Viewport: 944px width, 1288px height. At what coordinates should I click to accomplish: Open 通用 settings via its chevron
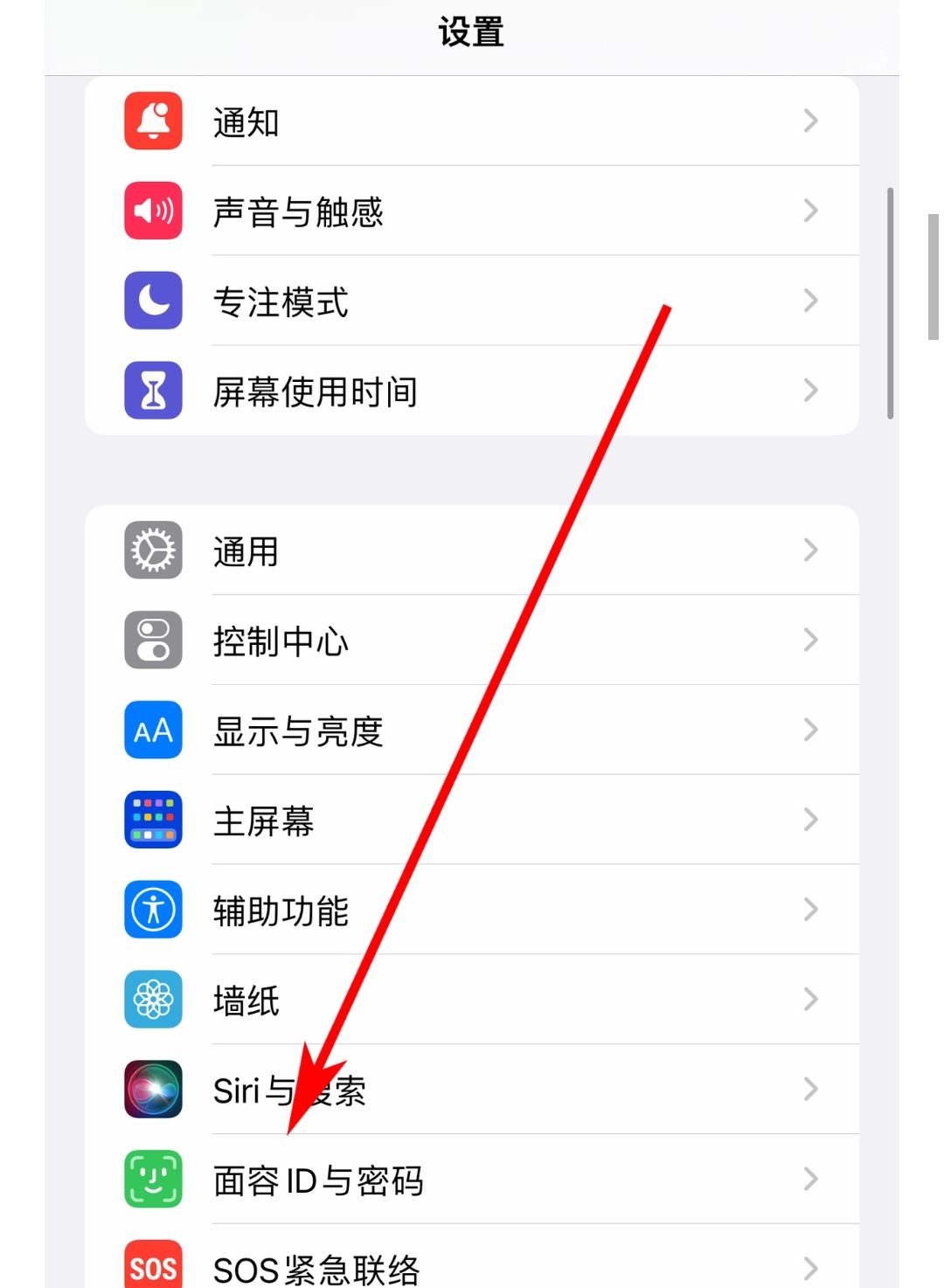[811, 551]
